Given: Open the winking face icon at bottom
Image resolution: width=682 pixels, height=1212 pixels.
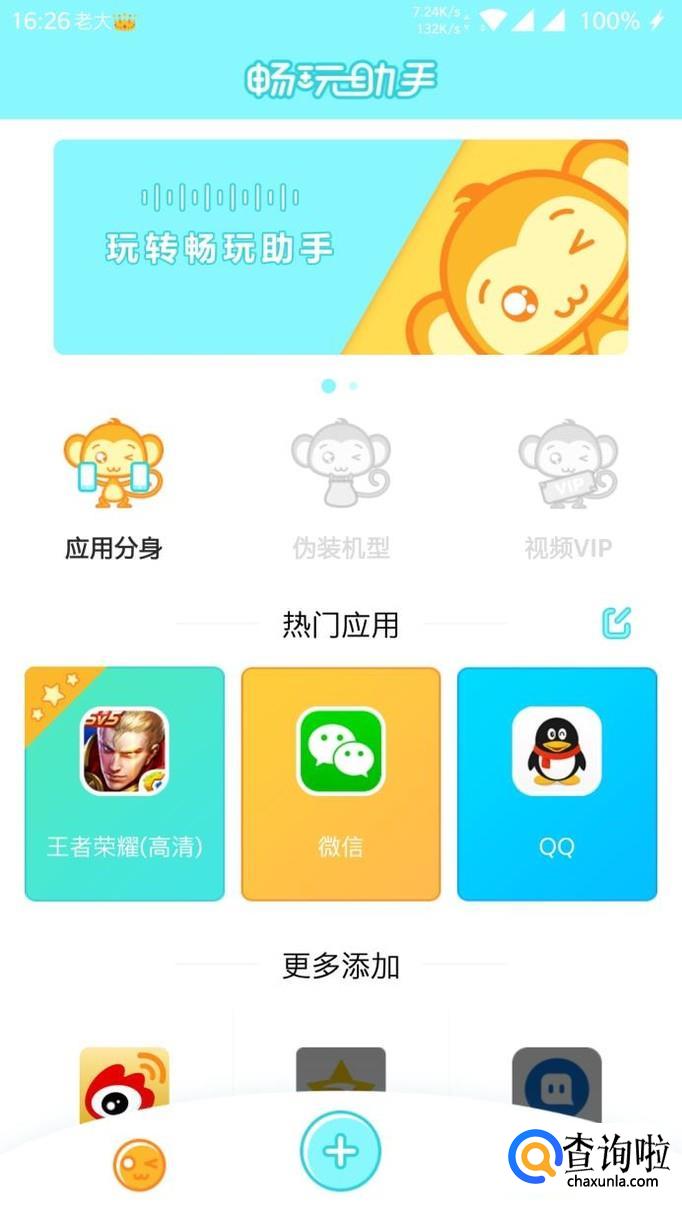Looking at the screenshot, I should point(139,1166).
